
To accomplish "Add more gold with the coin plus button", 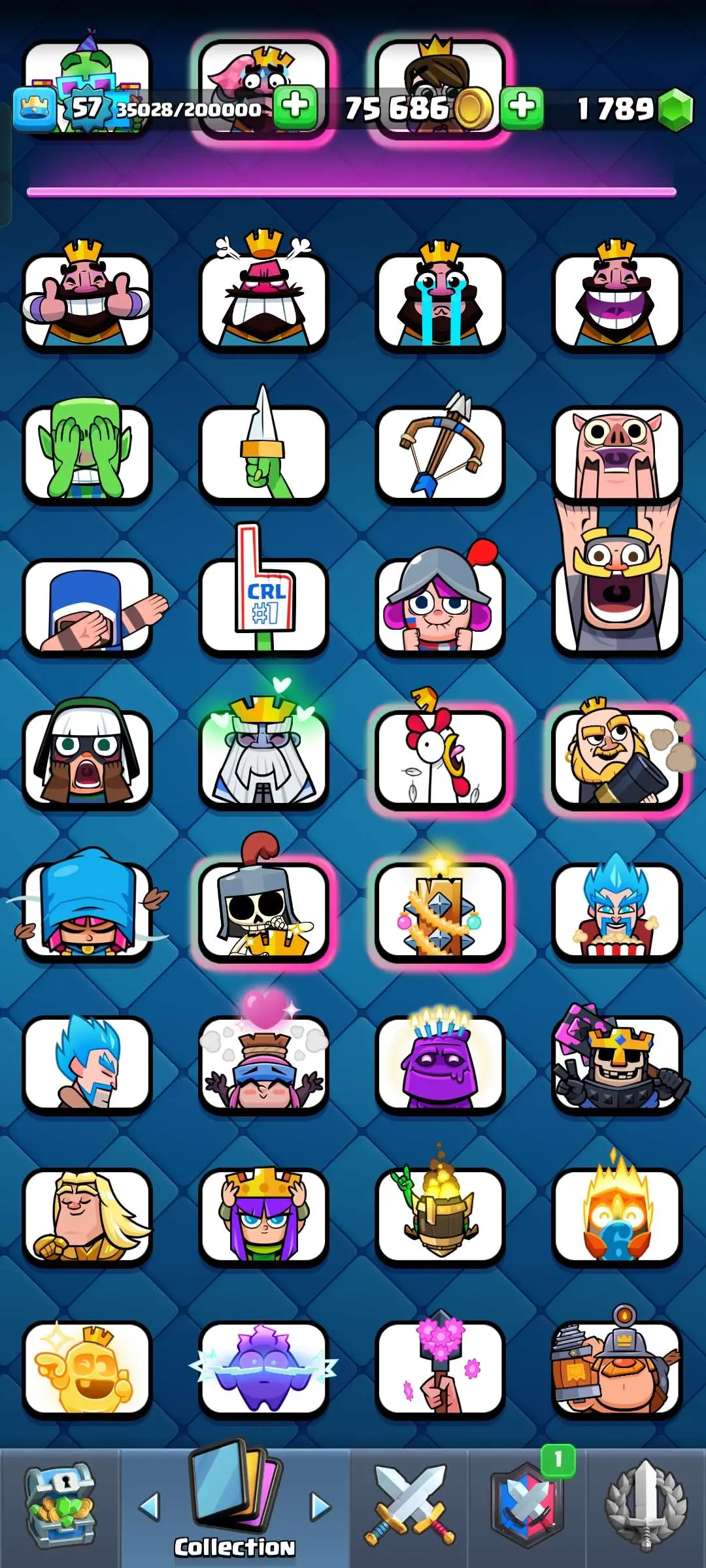I will pyautogui.click(x=522, y=107).
